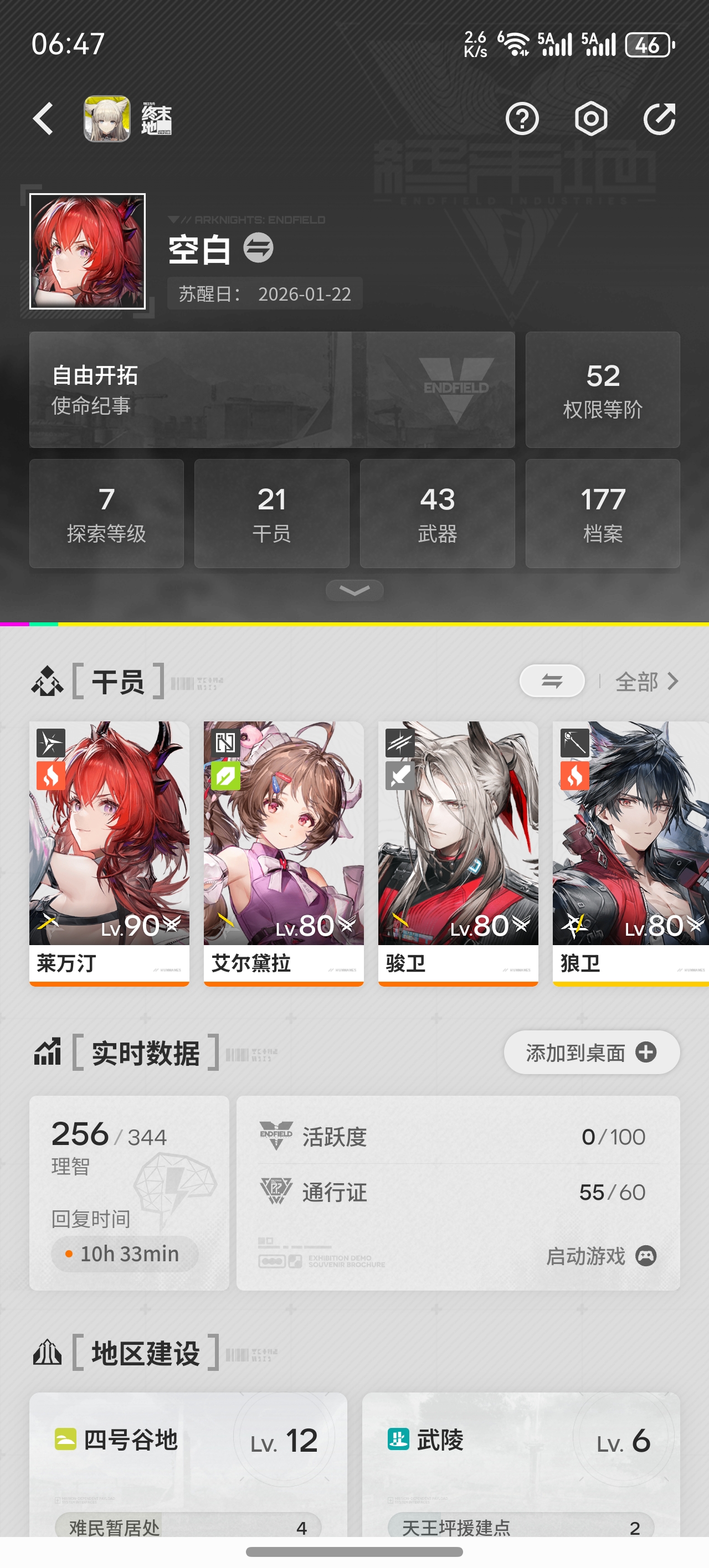The width and height of the screenshot is (709, 1568).
Task: Open operator card 骏卫
Action: pyautogui.click(x=458, y=853)
